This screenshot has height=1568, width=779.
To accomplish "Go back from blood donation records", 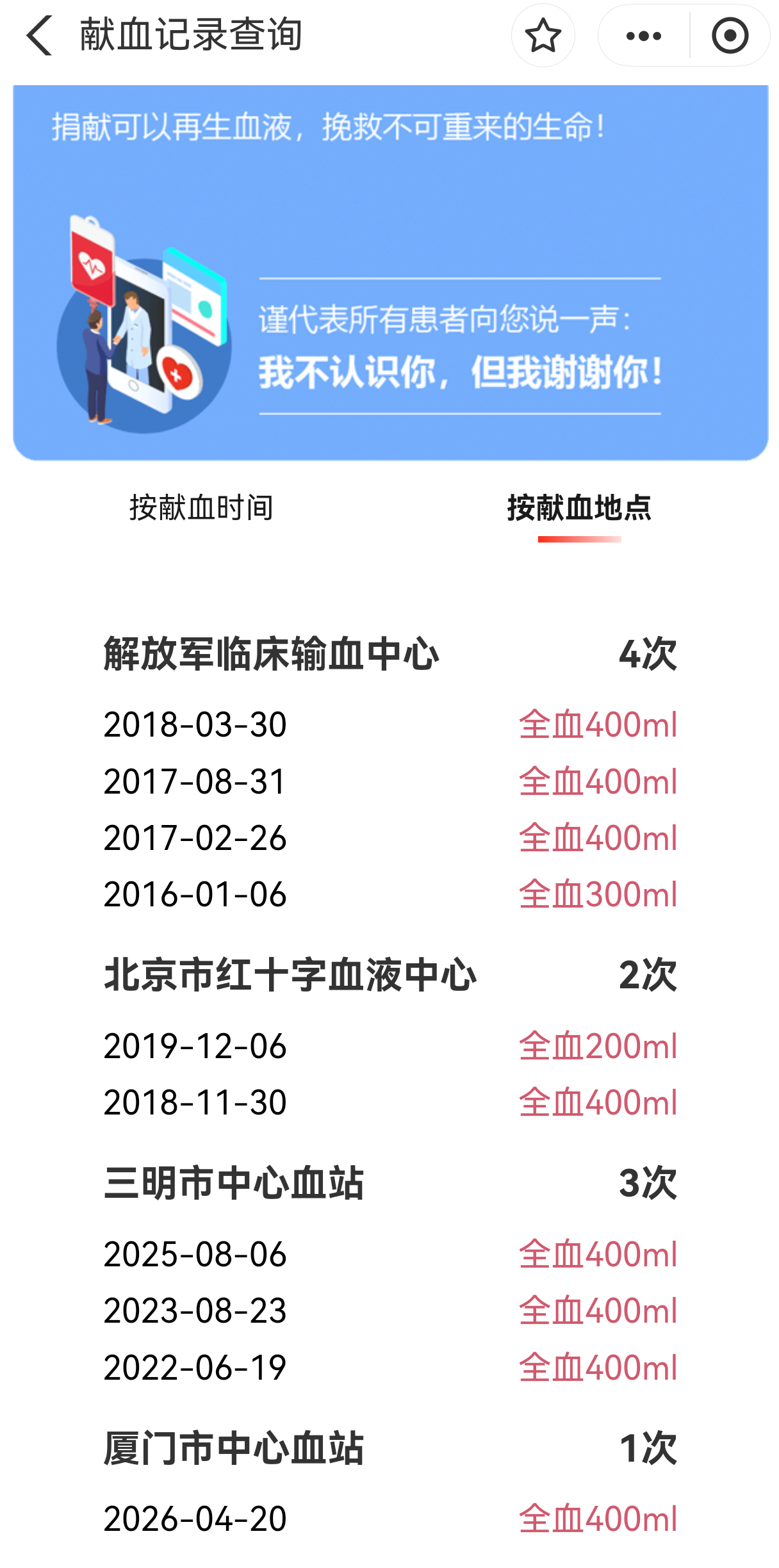I will [40, 36].
